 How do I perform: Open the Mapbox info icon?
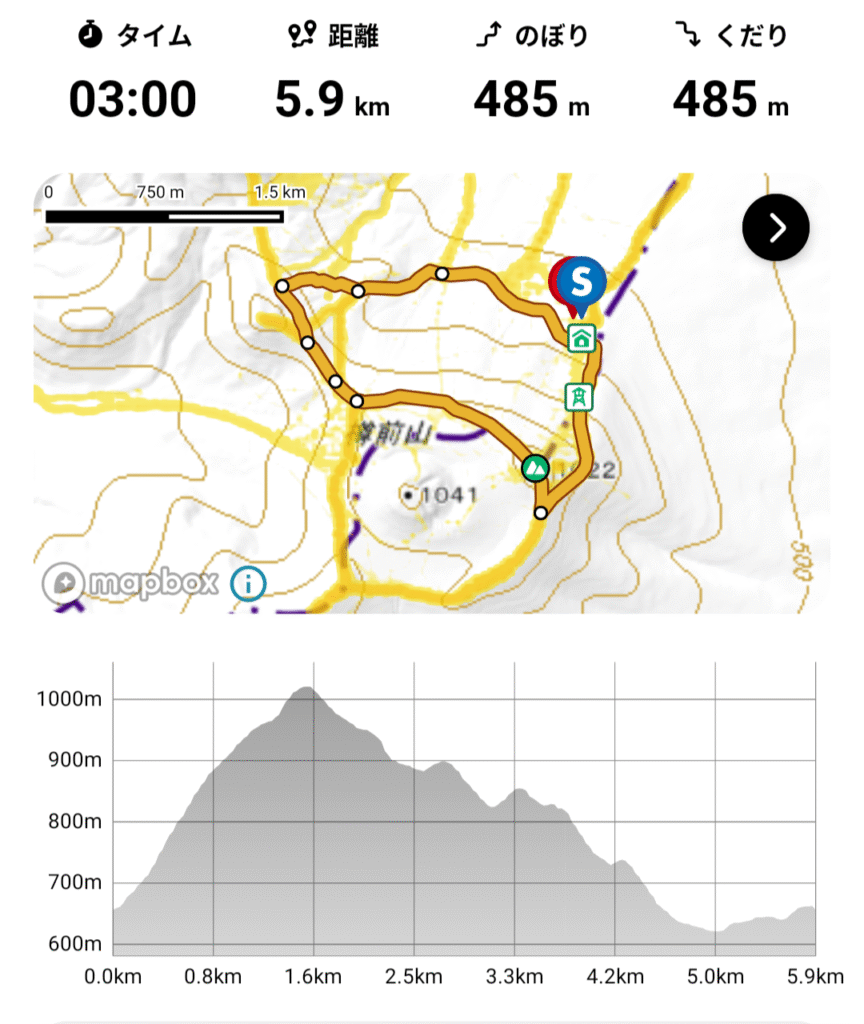[248, 583]
